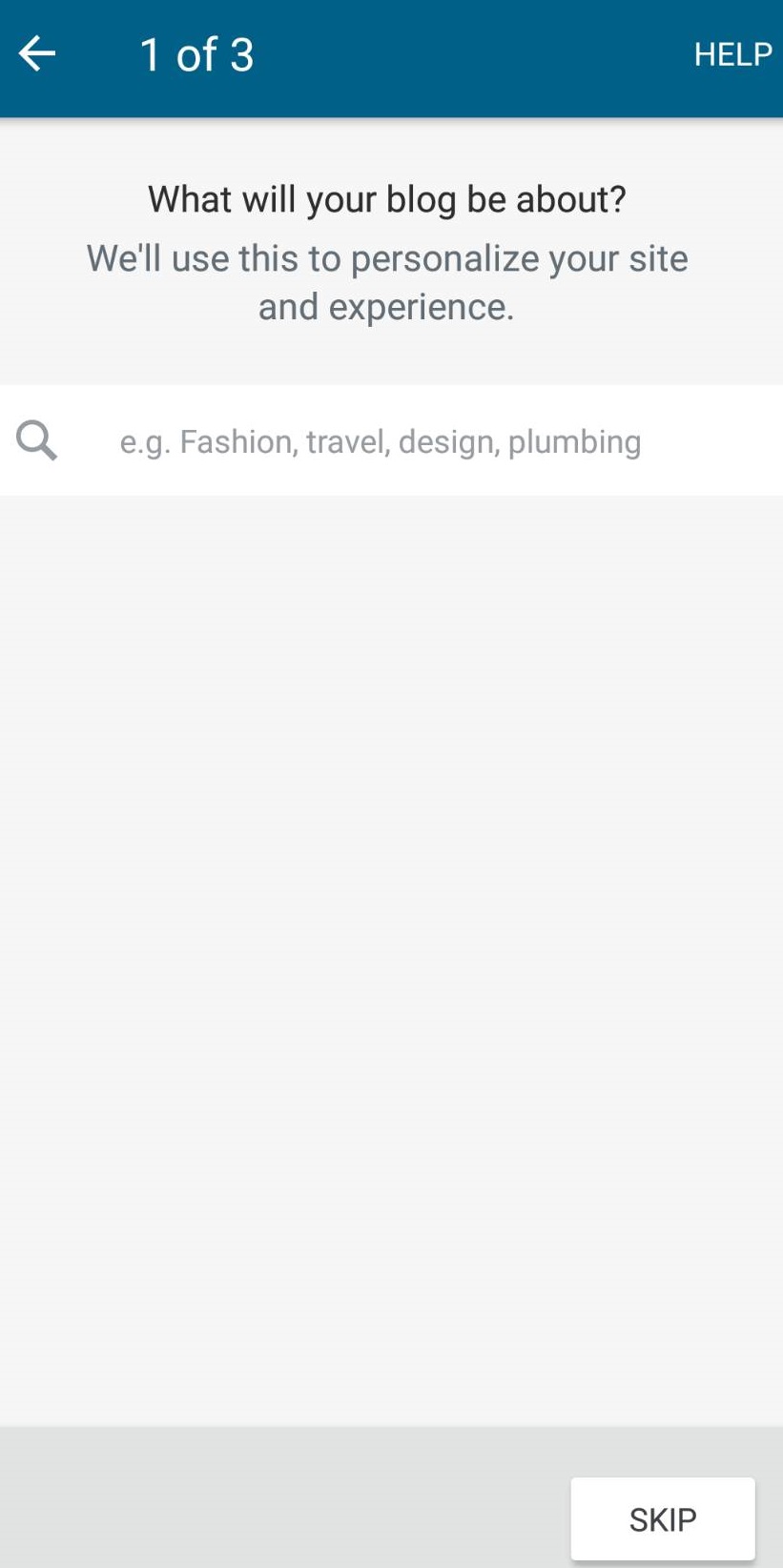The height and width of the screenshot is (1568, 783).
Task: Click the SKIP button at bottom right
Action: click(x=662, y=1517)
